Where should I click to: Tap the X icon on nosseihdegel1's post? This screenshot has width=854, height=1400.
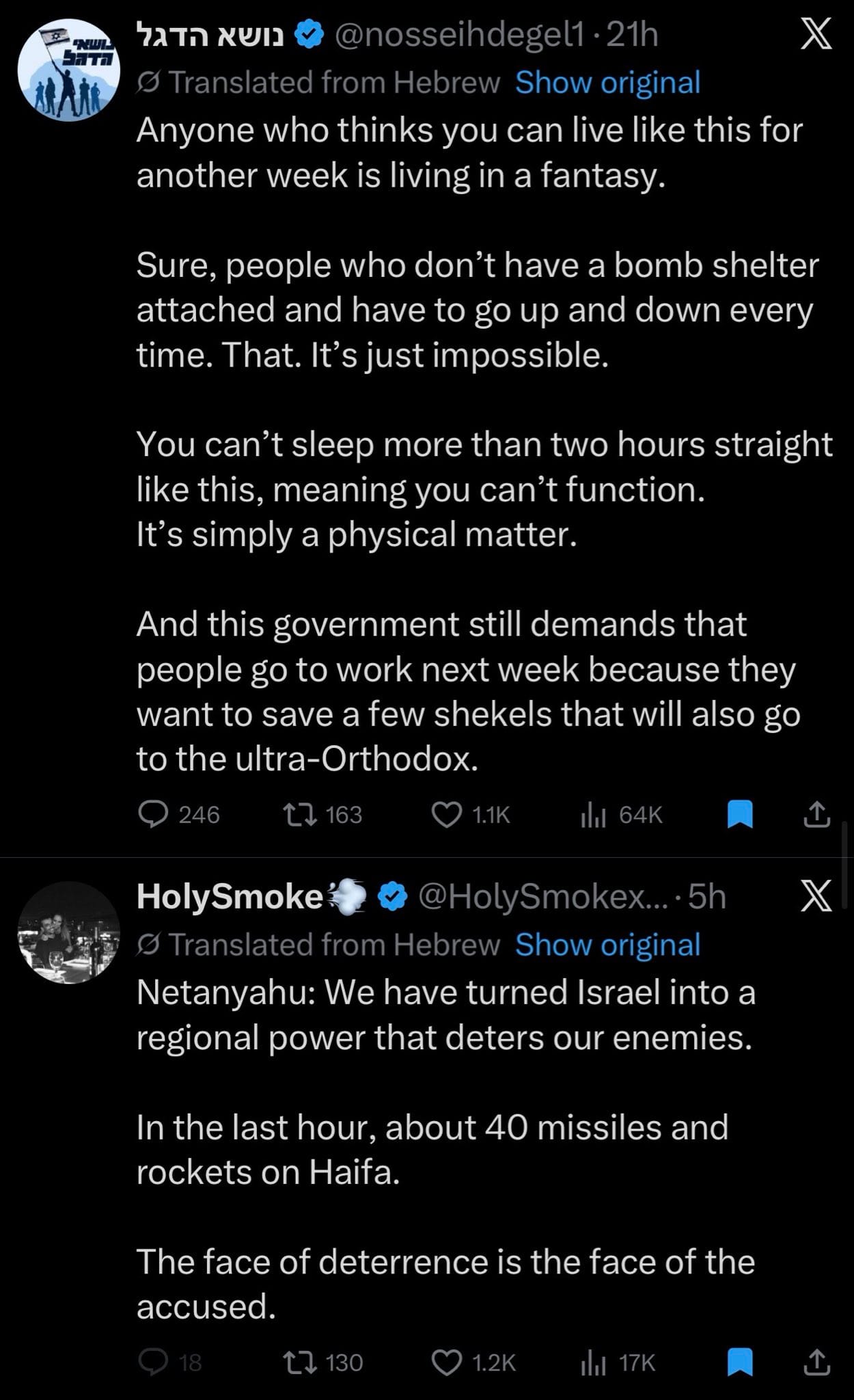pos(816,34)
